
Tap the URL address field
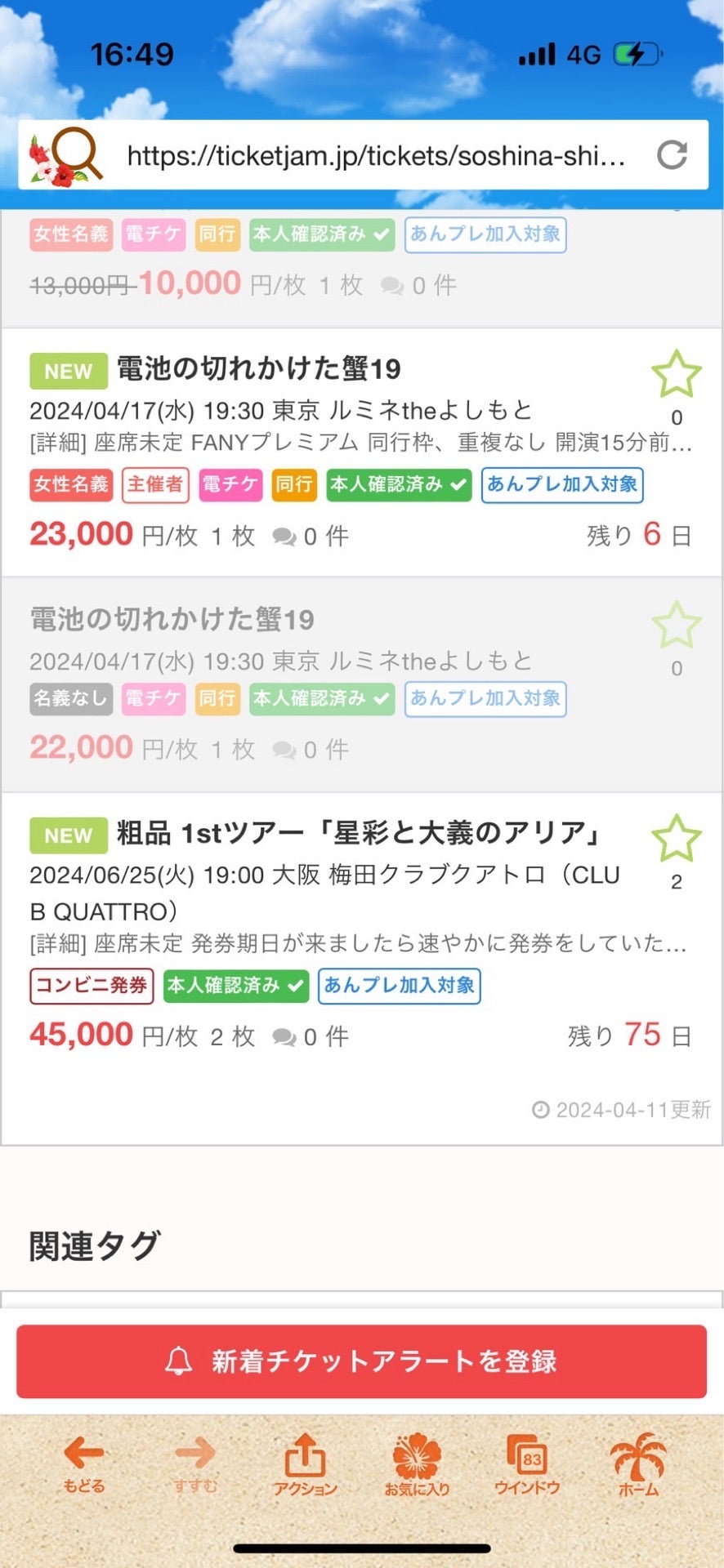pos(376,155)
